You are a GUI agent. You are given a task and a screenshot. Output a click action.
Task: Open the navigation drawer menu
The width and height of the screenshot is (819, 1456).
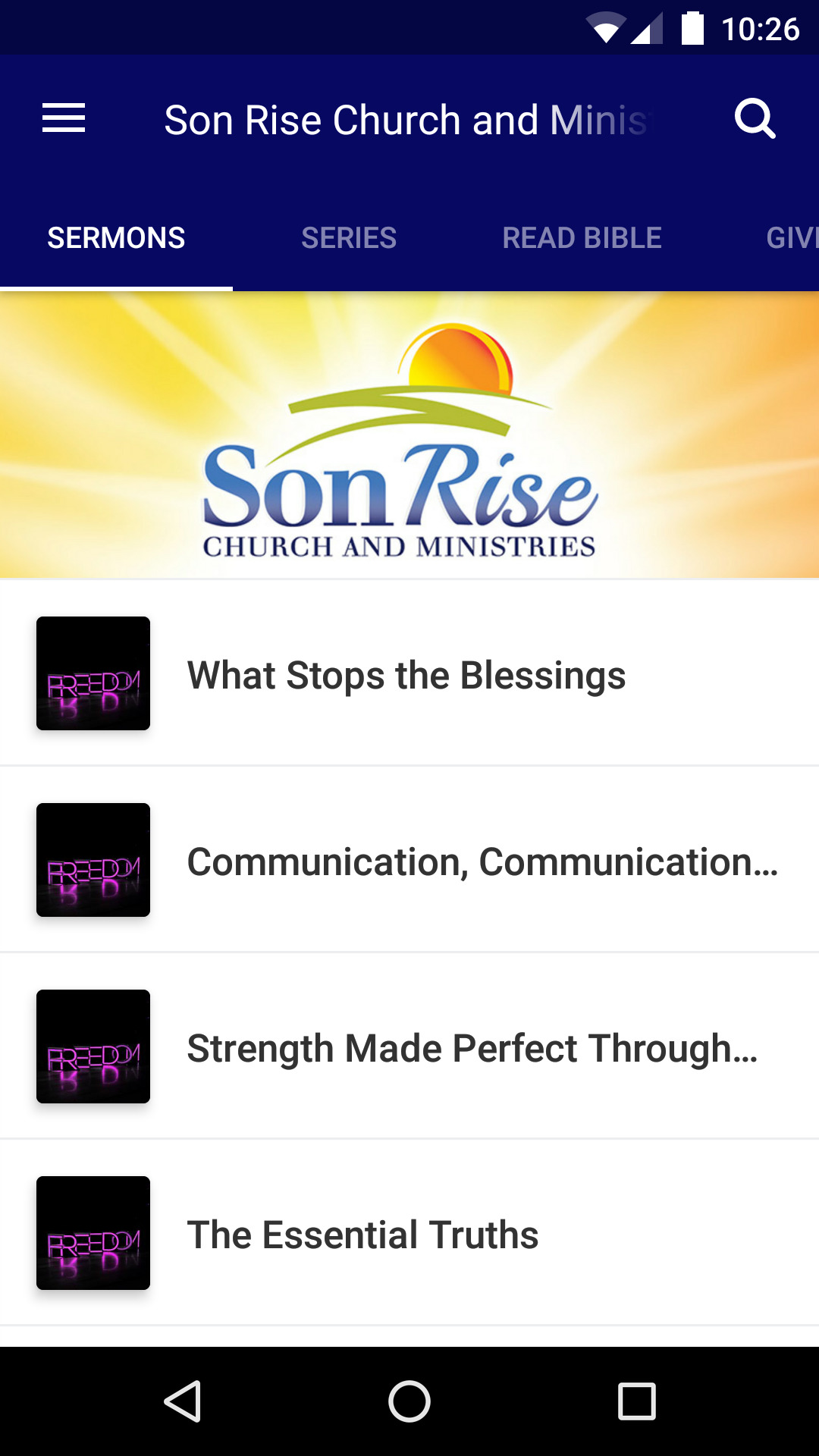click(64, 118)
